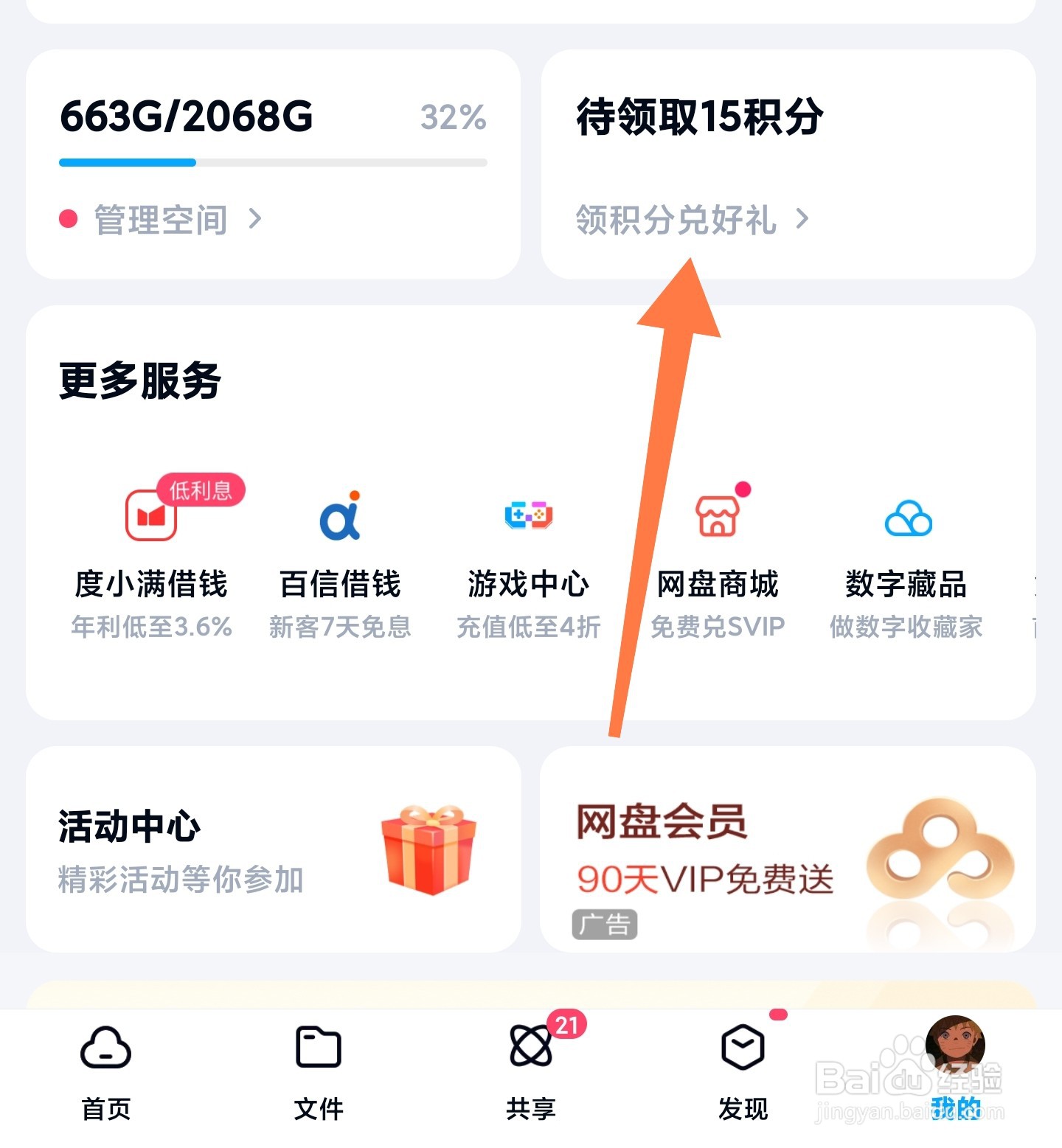Open the 活动中心 card

pos(274,849)
